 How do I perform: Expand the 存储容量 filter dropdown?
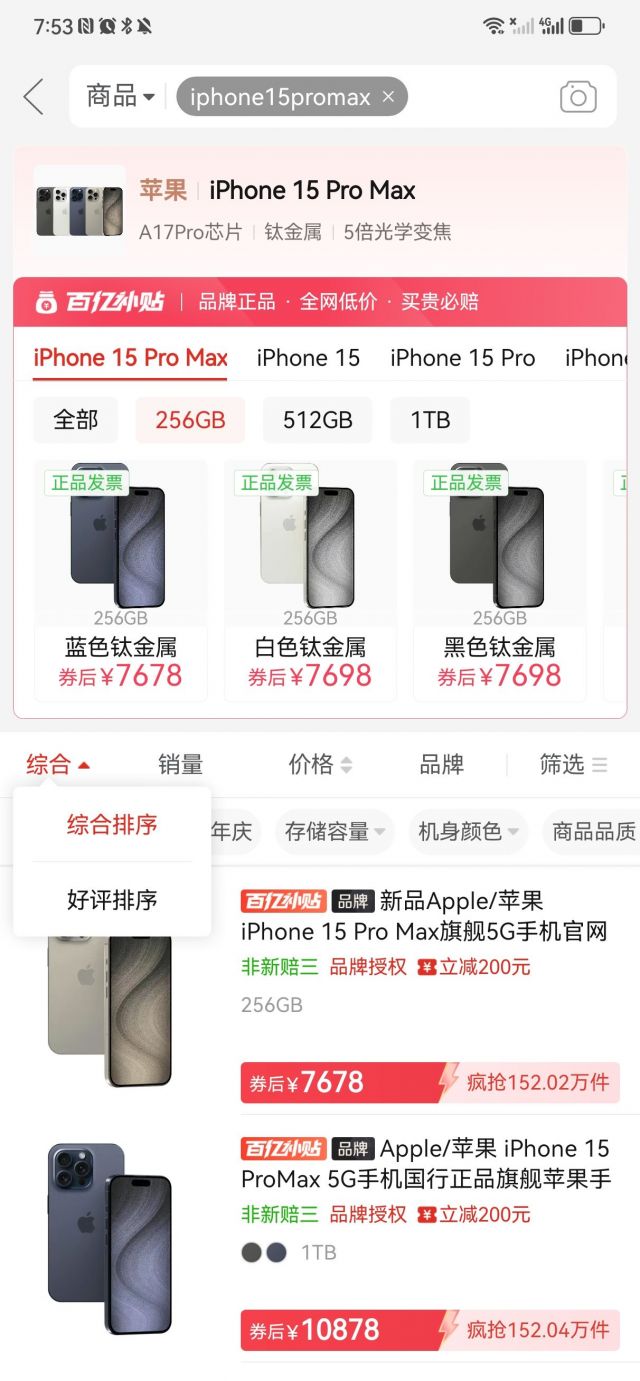[335, 832]
